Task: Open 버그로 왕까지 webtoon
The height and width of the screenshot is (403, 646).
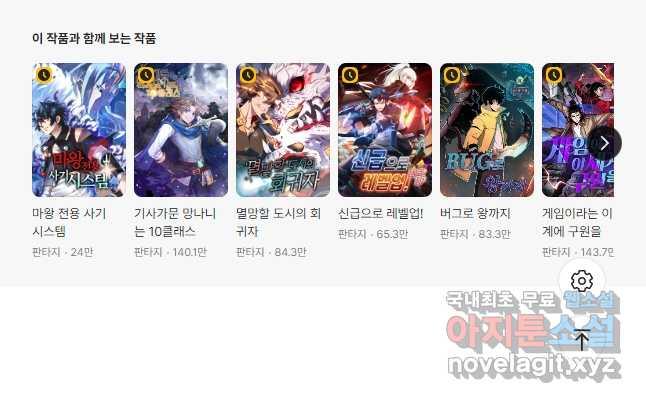Action: 487,130
